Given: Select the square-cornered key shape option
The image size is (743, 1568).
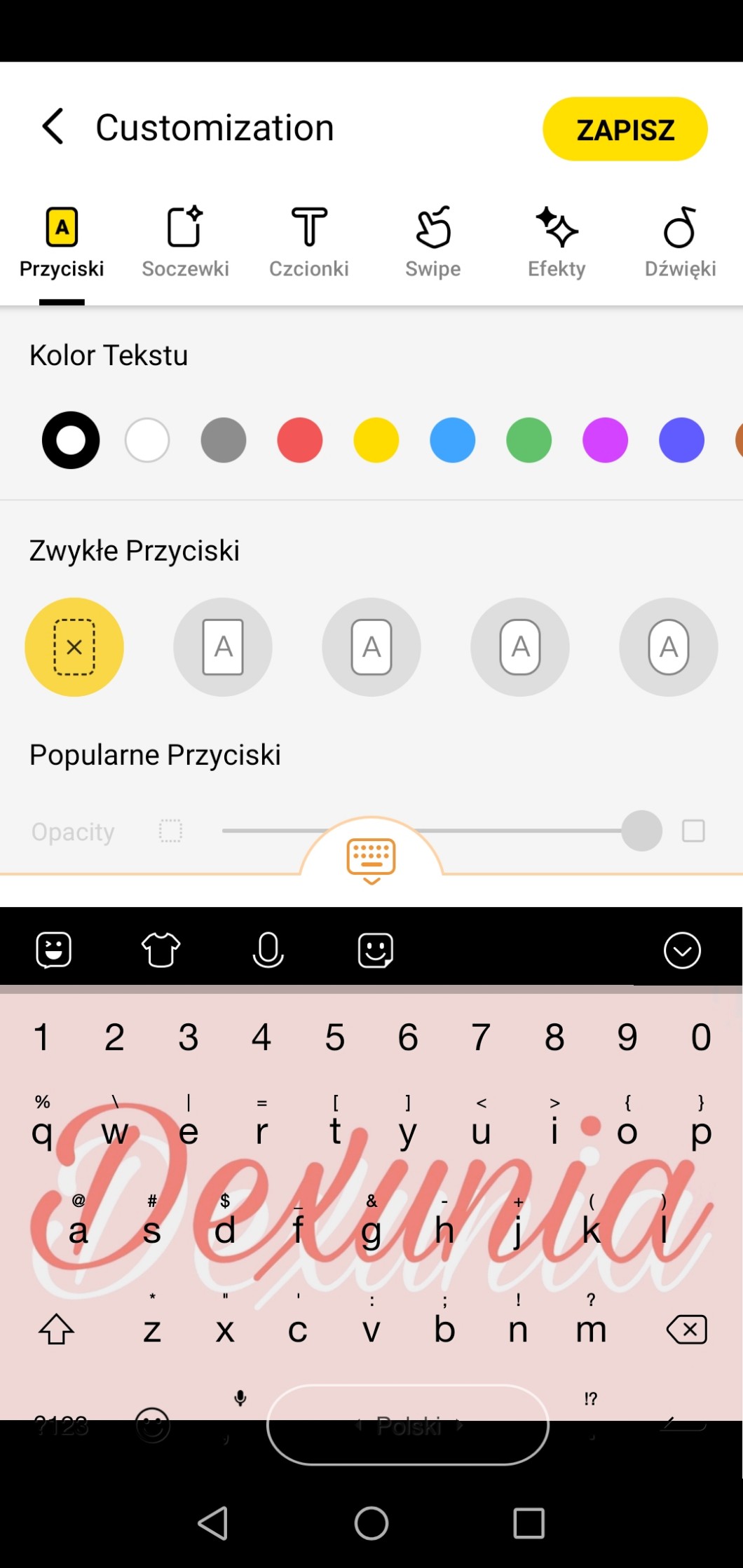Looking at the screenshot, I should [223, 647].
